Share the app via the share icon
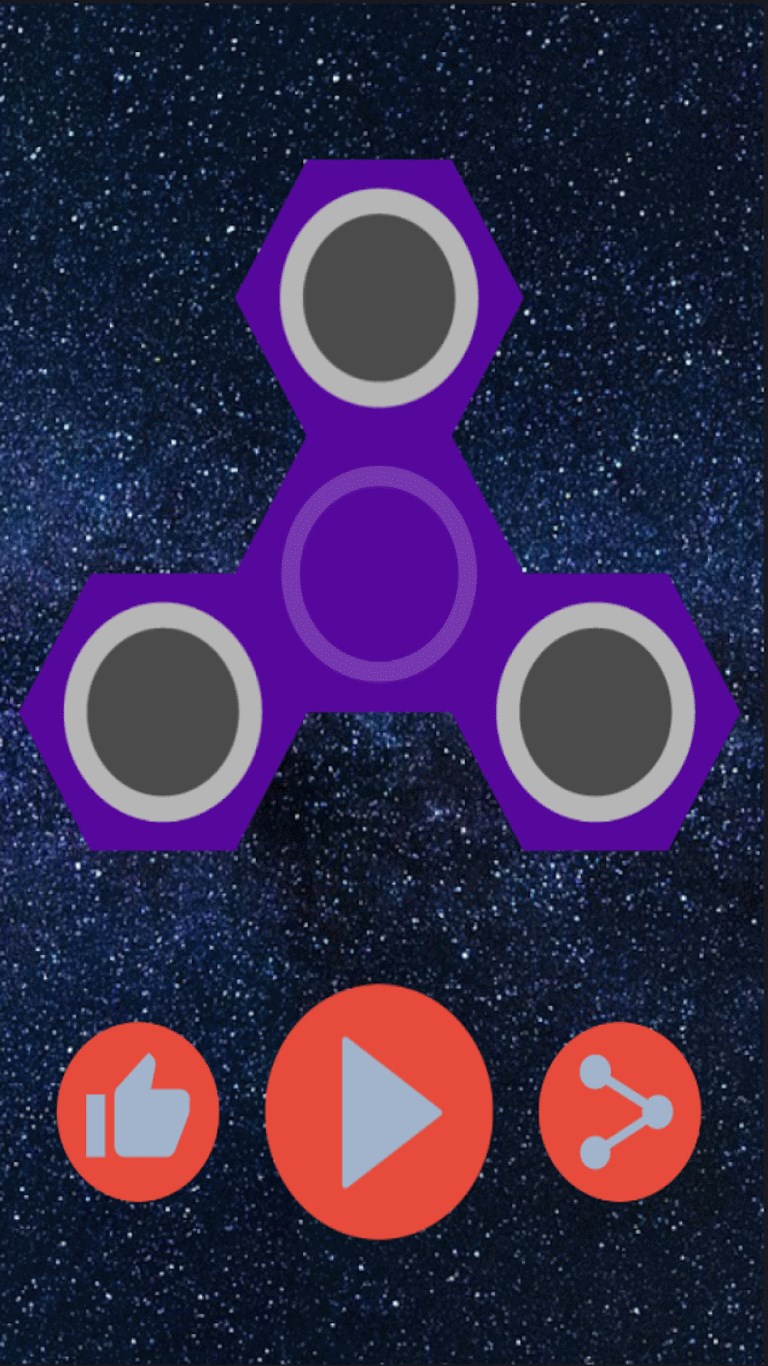 [620, 1111]
